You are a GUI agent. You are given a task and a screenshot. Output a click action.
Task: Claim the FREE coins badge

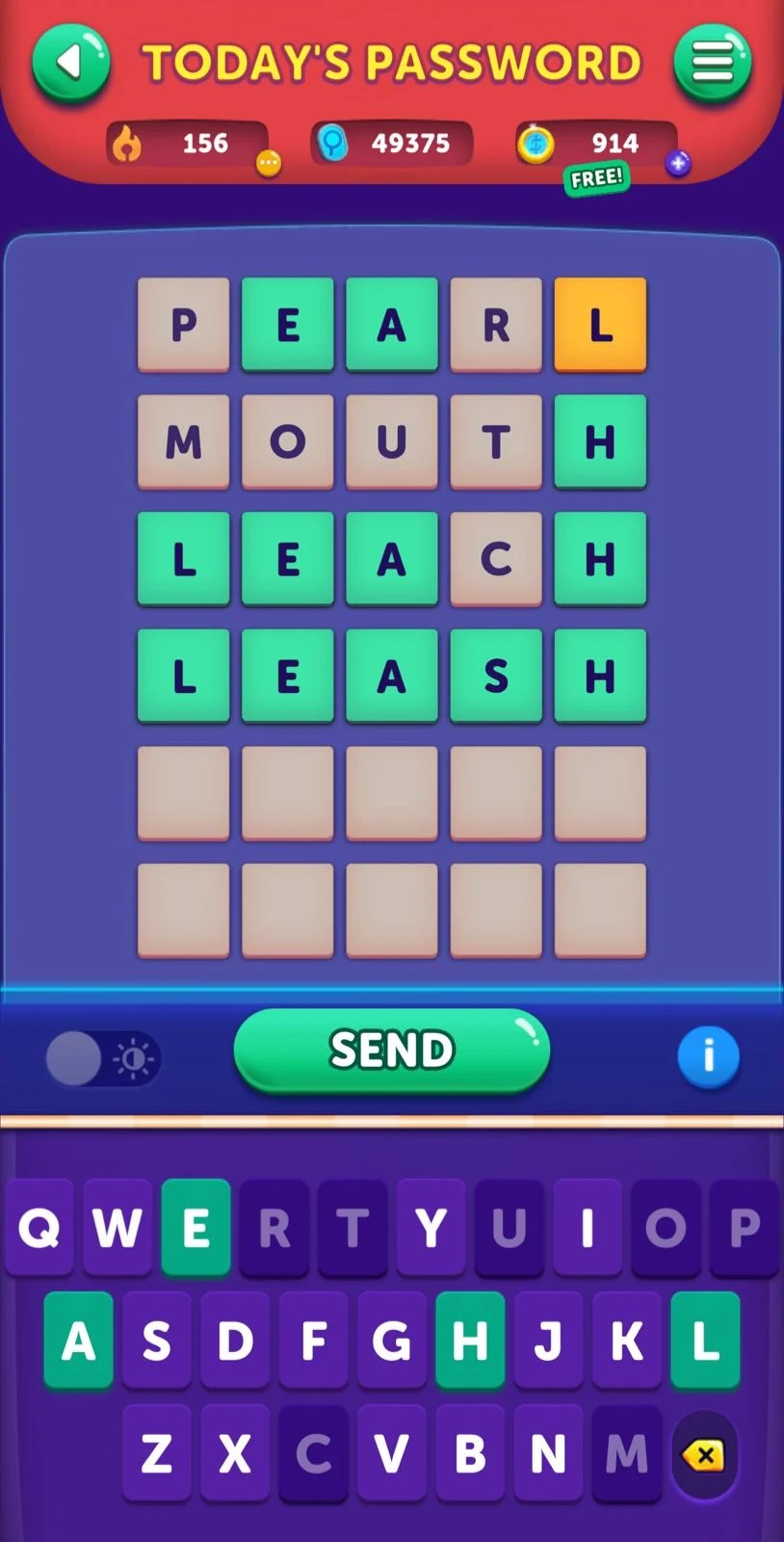point(596,178)
